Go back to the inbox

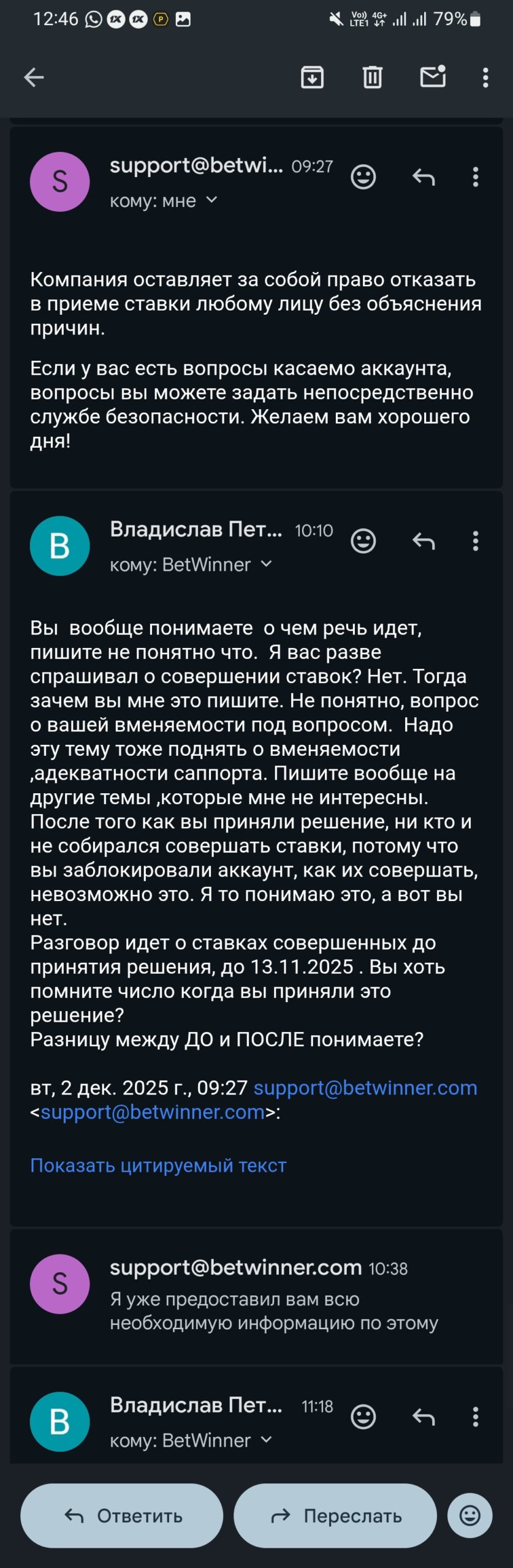[x=34, y=77]
